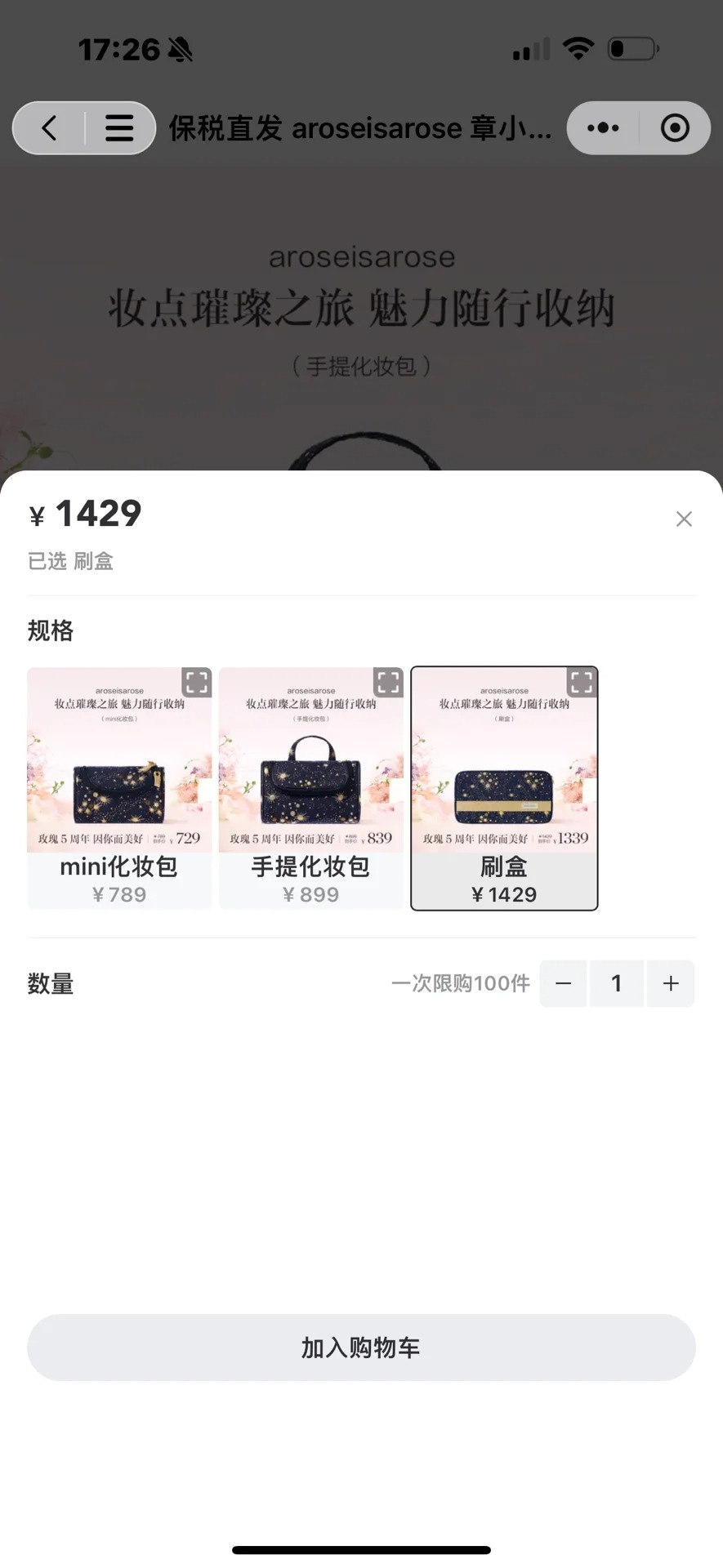The height and width of the screenshot is (1568, 723).
Task: Tap the quantity number field
Action: point(617,983)
